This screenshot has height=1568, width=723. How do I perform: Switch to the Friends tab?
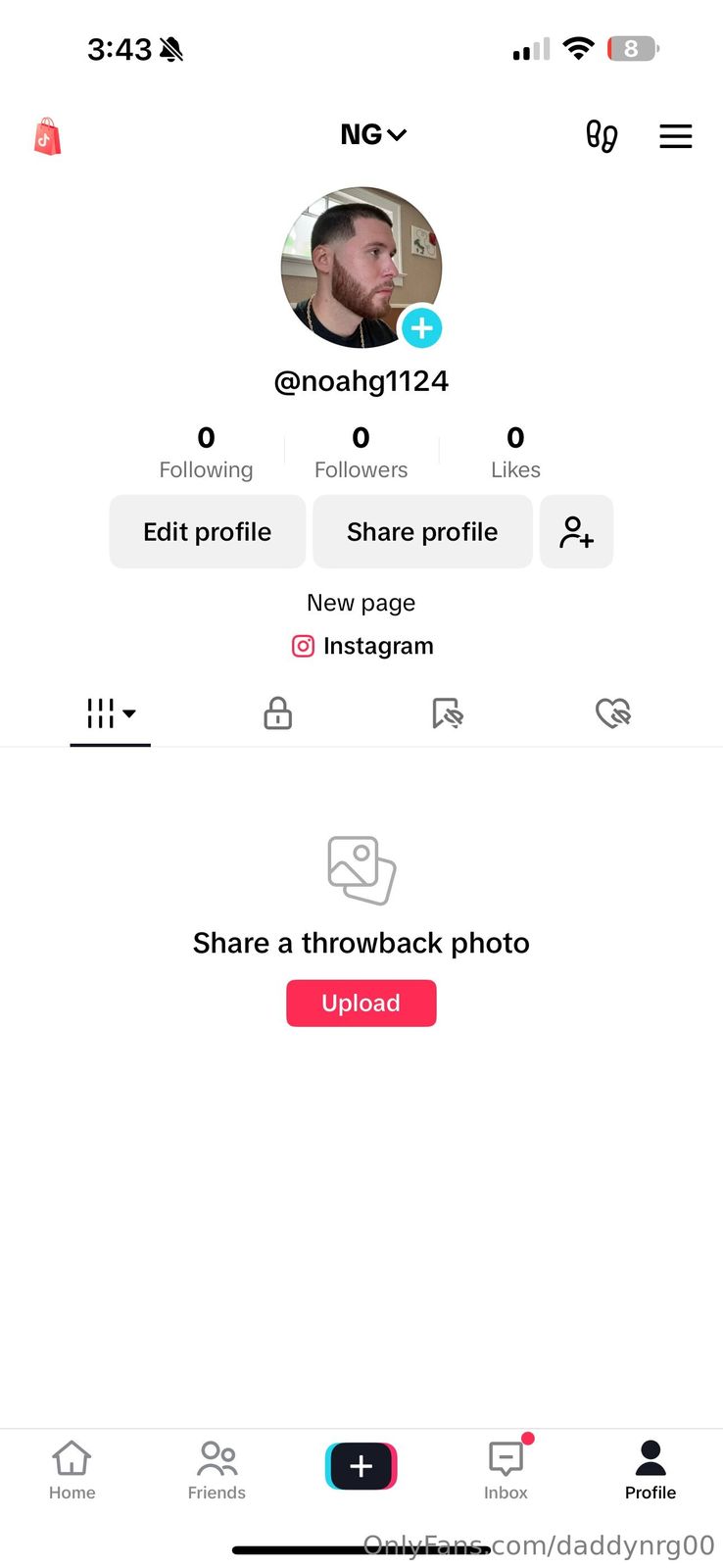(217, 1470)
